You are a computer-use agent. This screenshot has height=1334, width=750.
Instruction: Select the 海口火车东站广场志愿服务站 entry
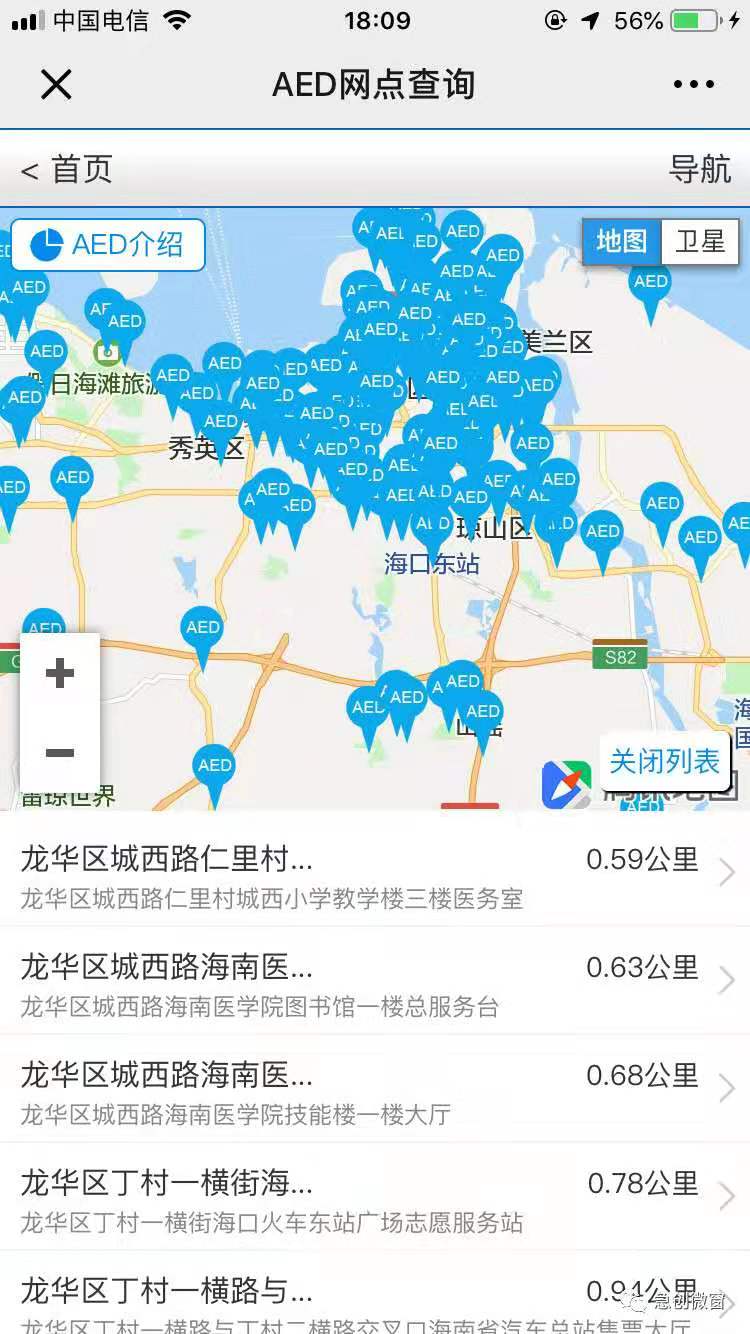pyautogui.click(x=375, y=1199)
